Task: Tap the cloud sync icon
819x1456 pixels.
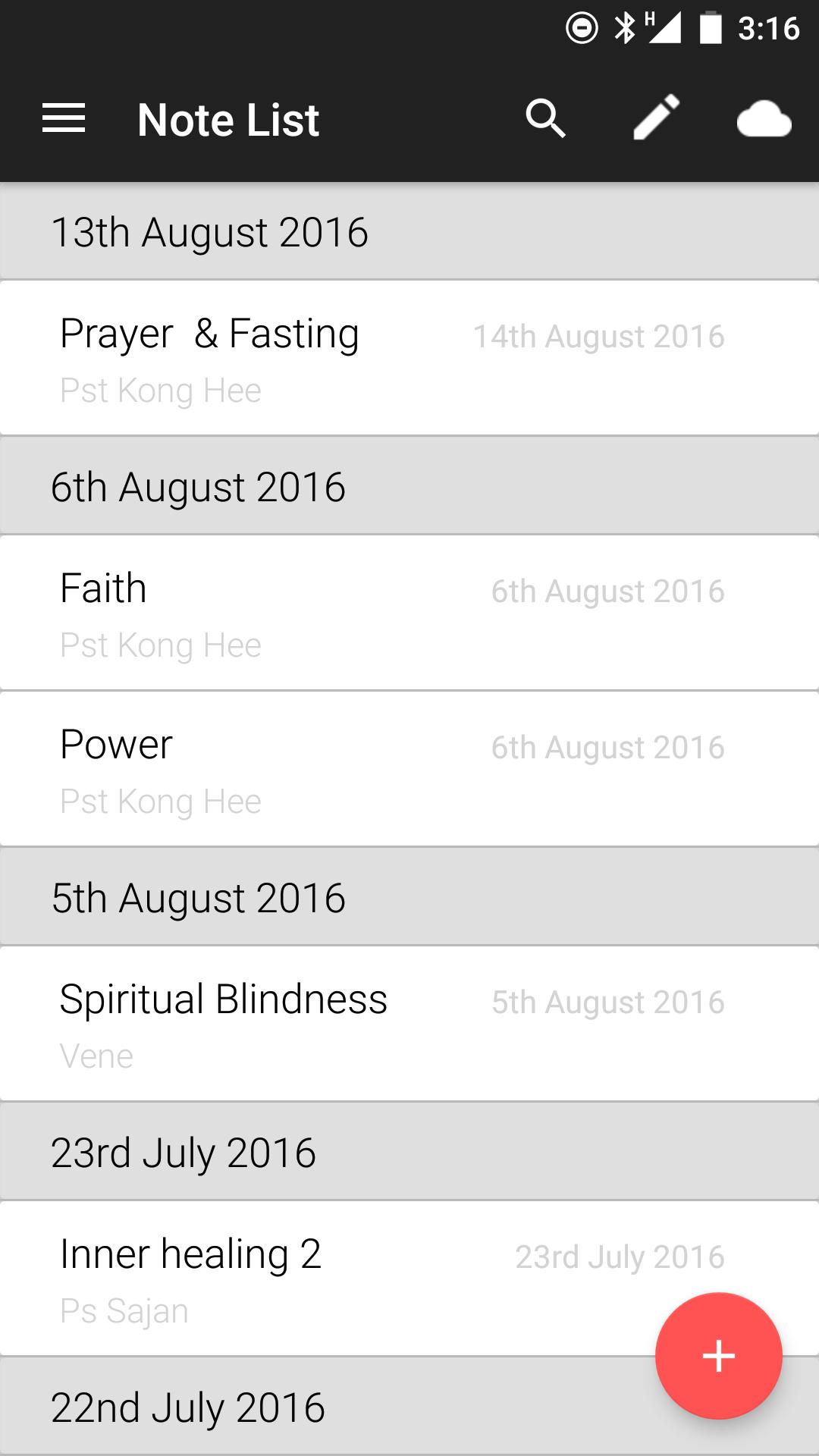Action: pos(764,119)
